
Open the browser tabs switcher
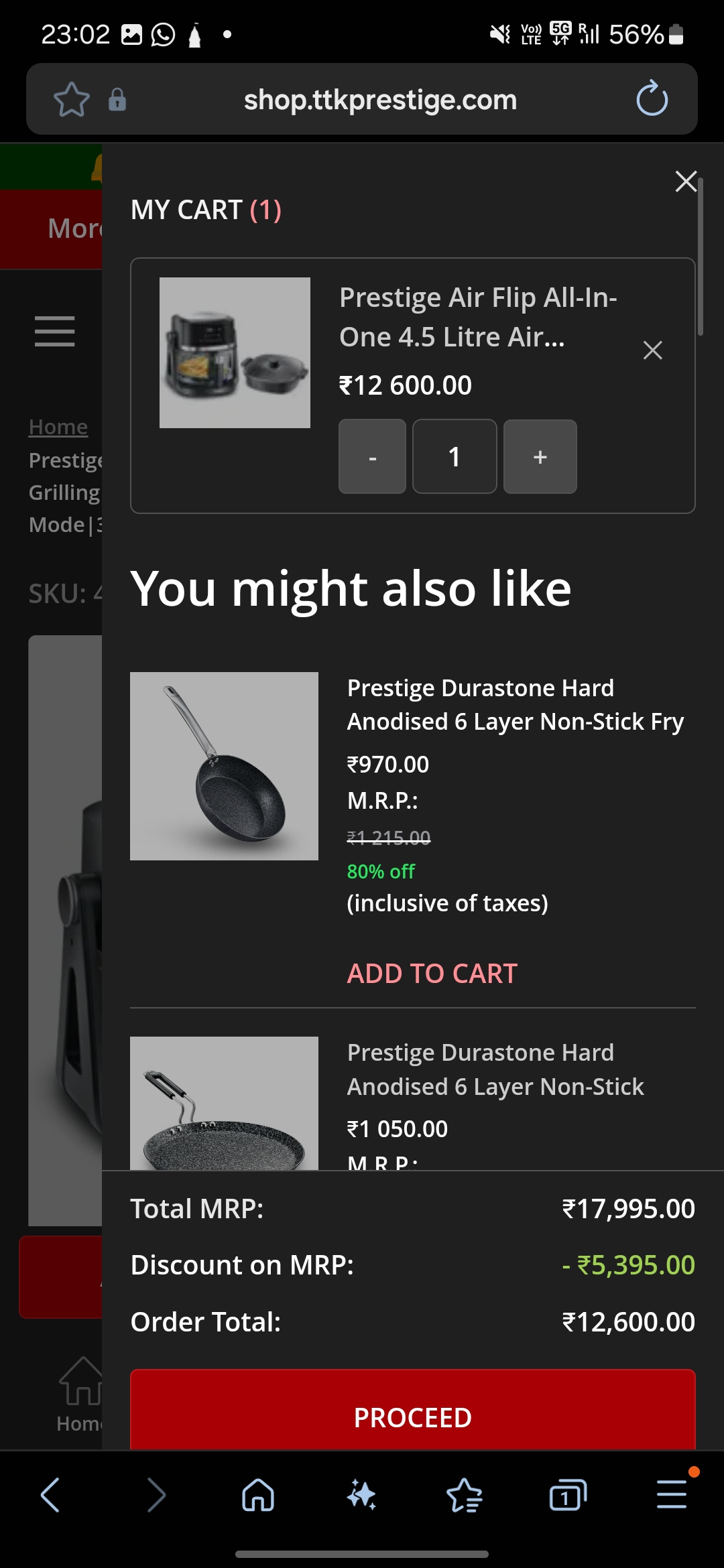(x=567, y=1495)
